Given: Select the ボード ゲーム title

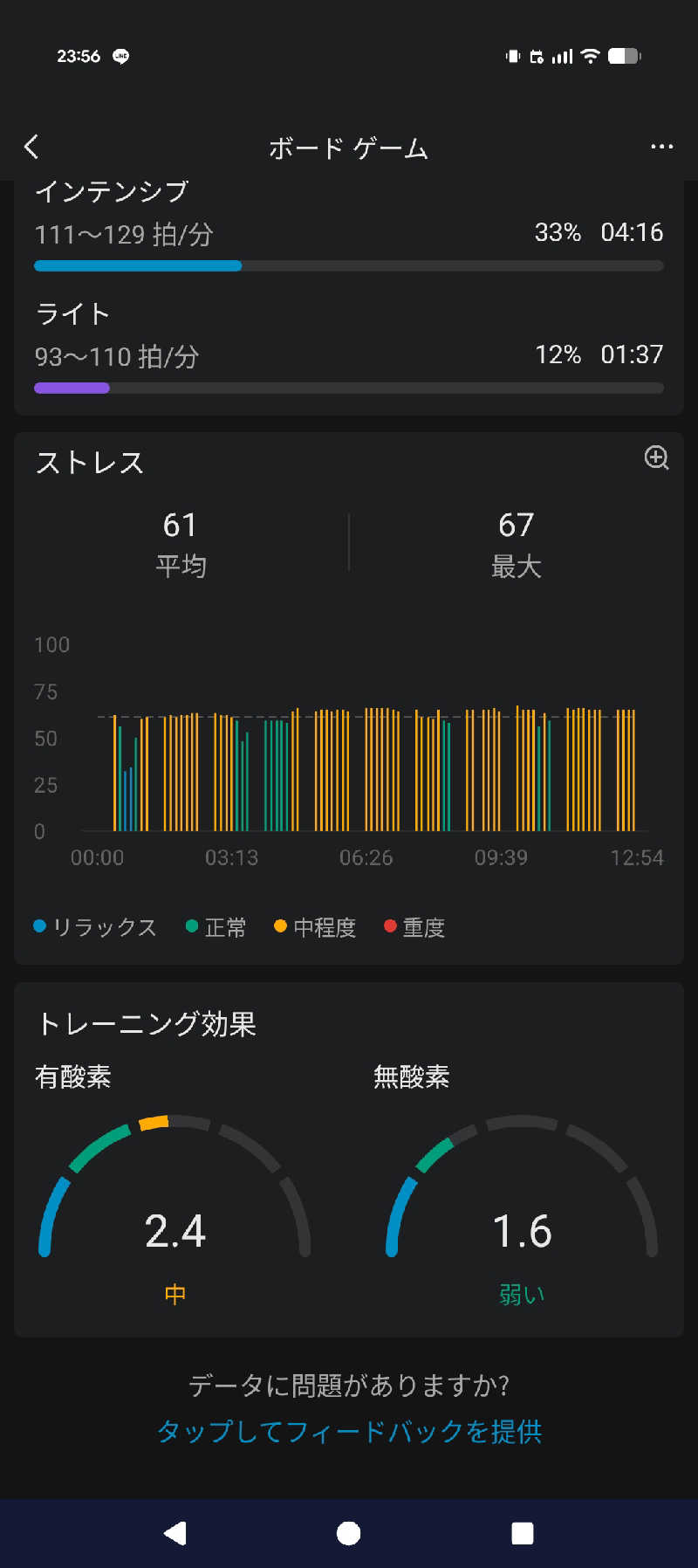Looking at the screenshot, I should coord(349,148).
